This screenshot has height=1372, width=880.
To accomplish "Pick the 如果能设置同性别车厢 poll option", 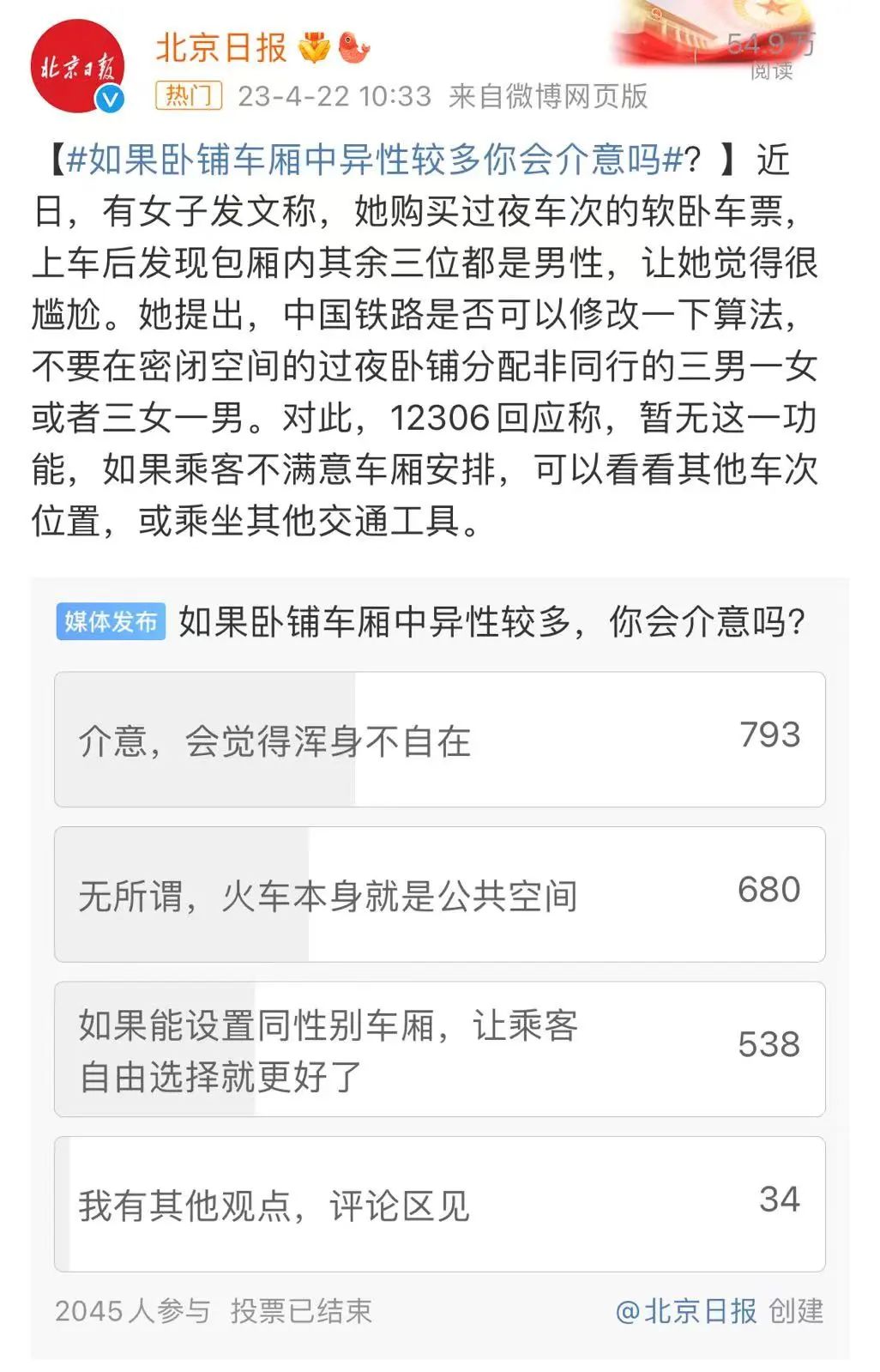I will tap(439, 1049).
